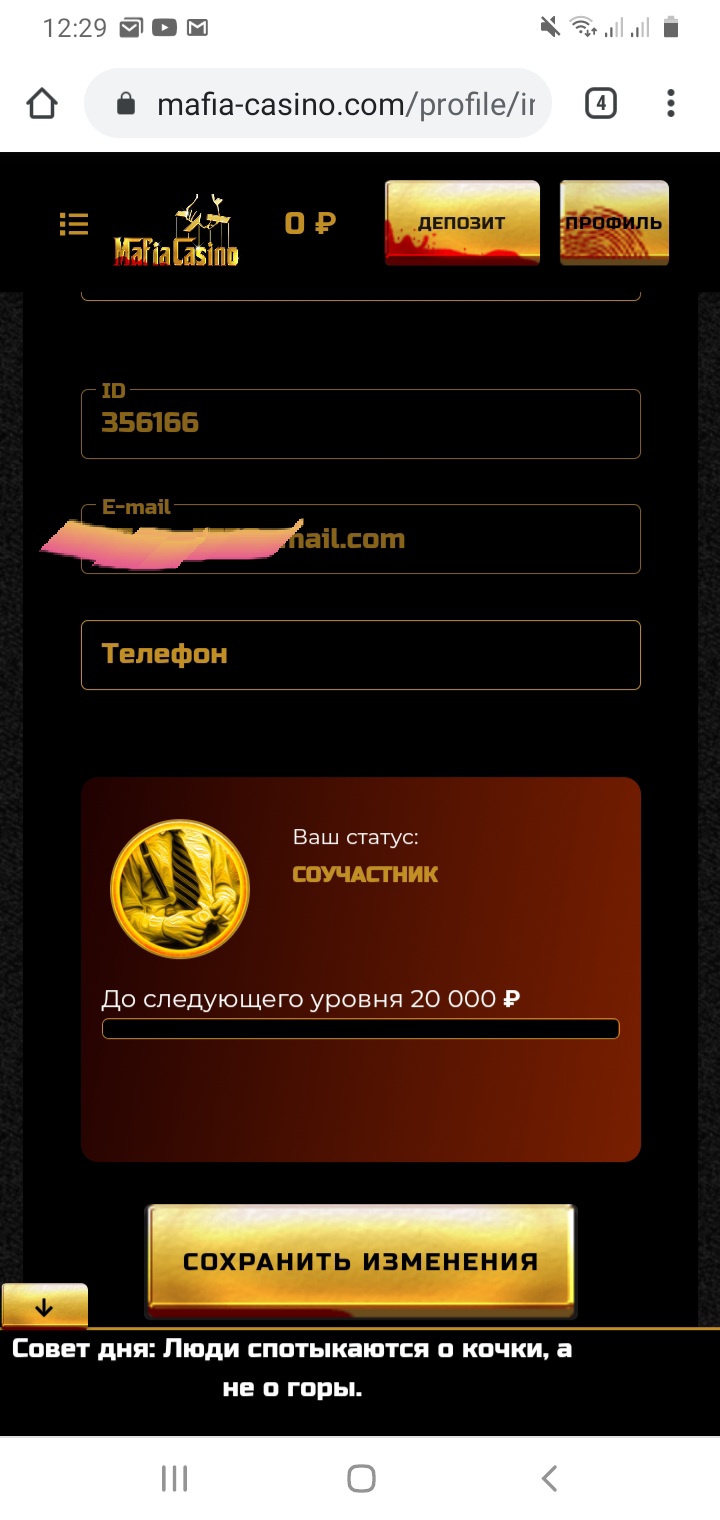The height and width of the screenshot is (1520, 720).
Task: Save changes with СОХРАНИТЬ ИЗМЕНЕНИЯ
Action: click(361, 1261)
